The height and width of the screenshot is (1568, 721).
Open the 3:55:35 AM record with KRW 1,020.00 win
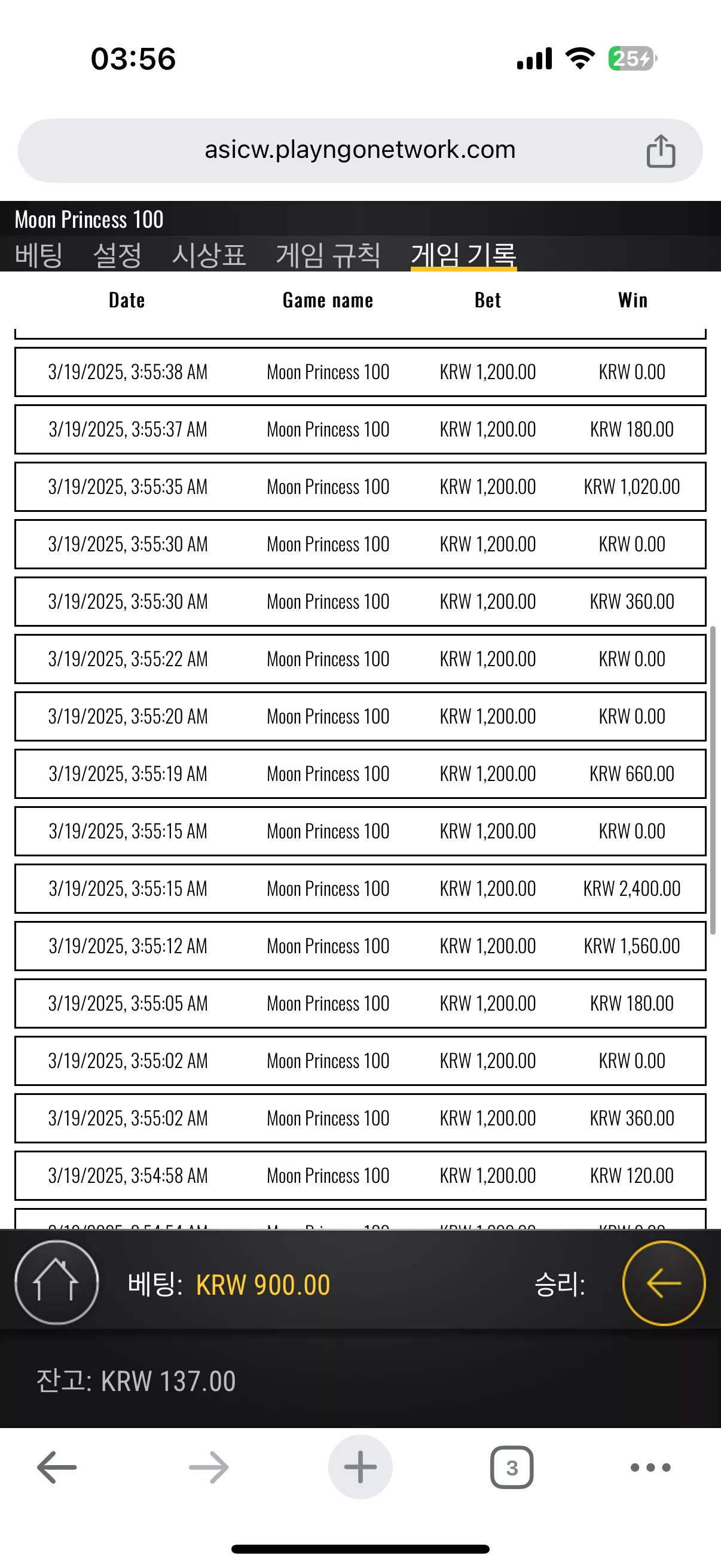pyautogui.click(x=360, y=487)
